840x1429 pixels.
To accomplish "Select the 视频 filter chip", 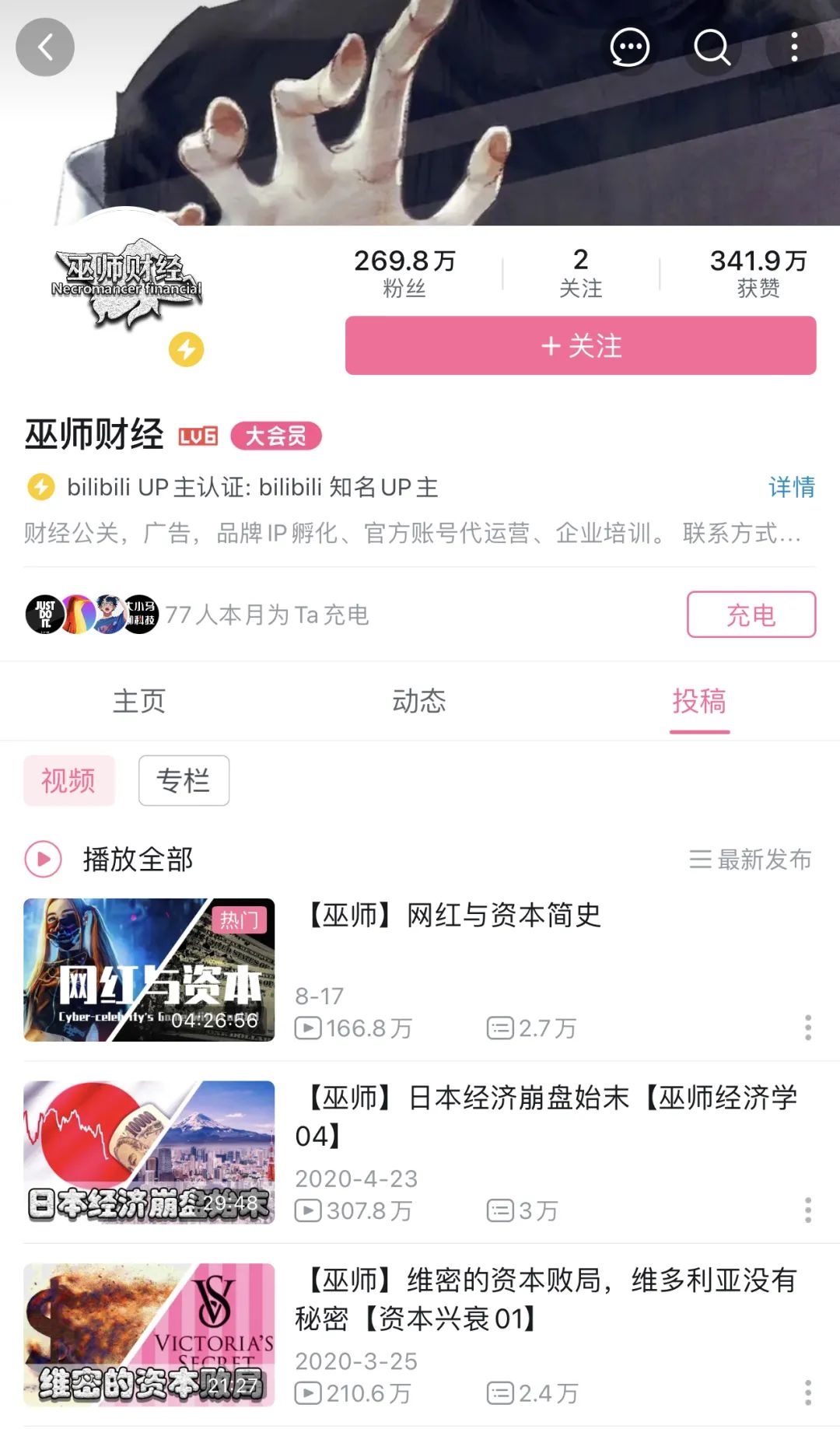I will (x=69, y=780).
